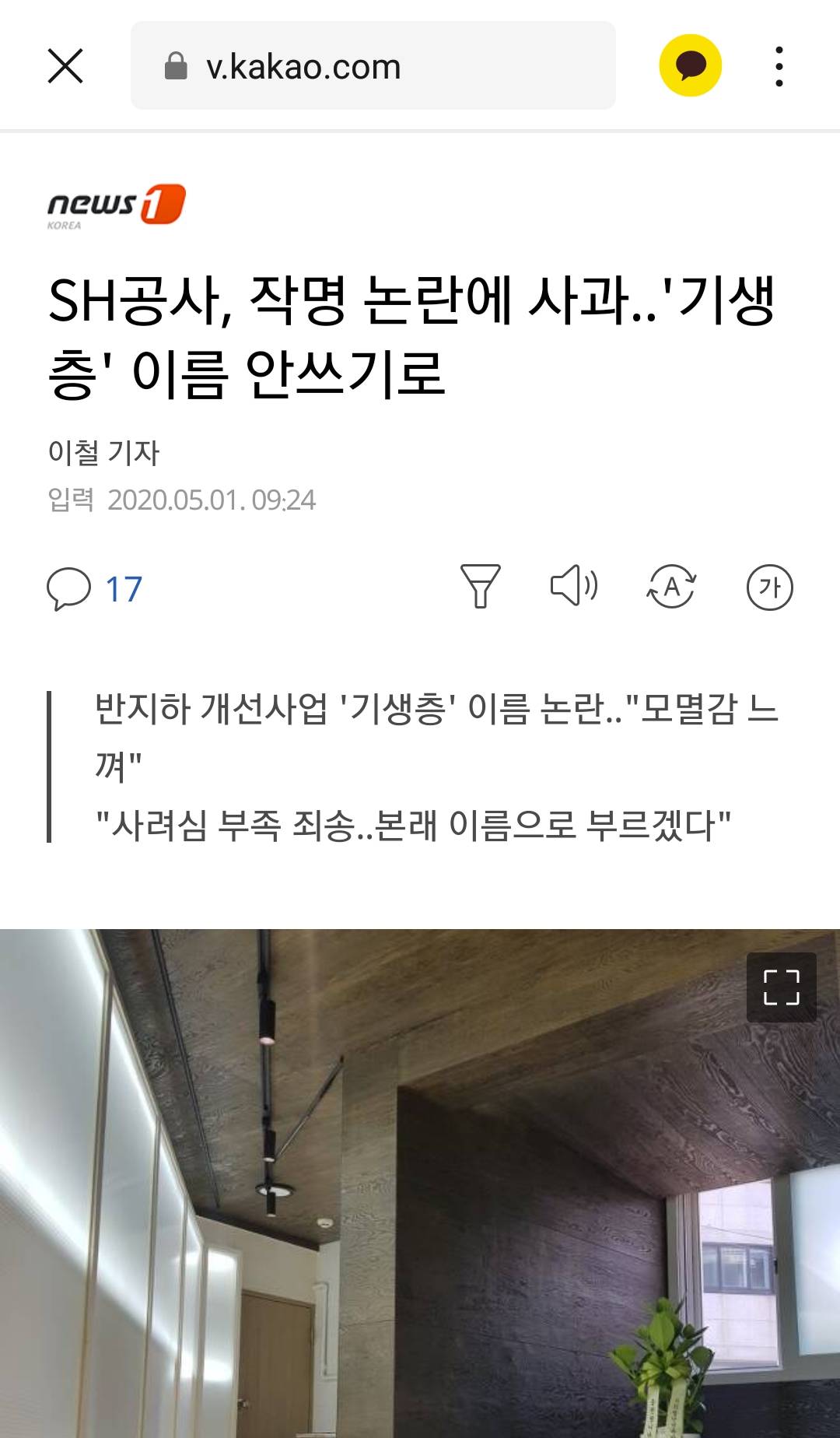Share via the yellow KakaoTalk chat icon
The image size is (840, 1438).
point(691,66)
